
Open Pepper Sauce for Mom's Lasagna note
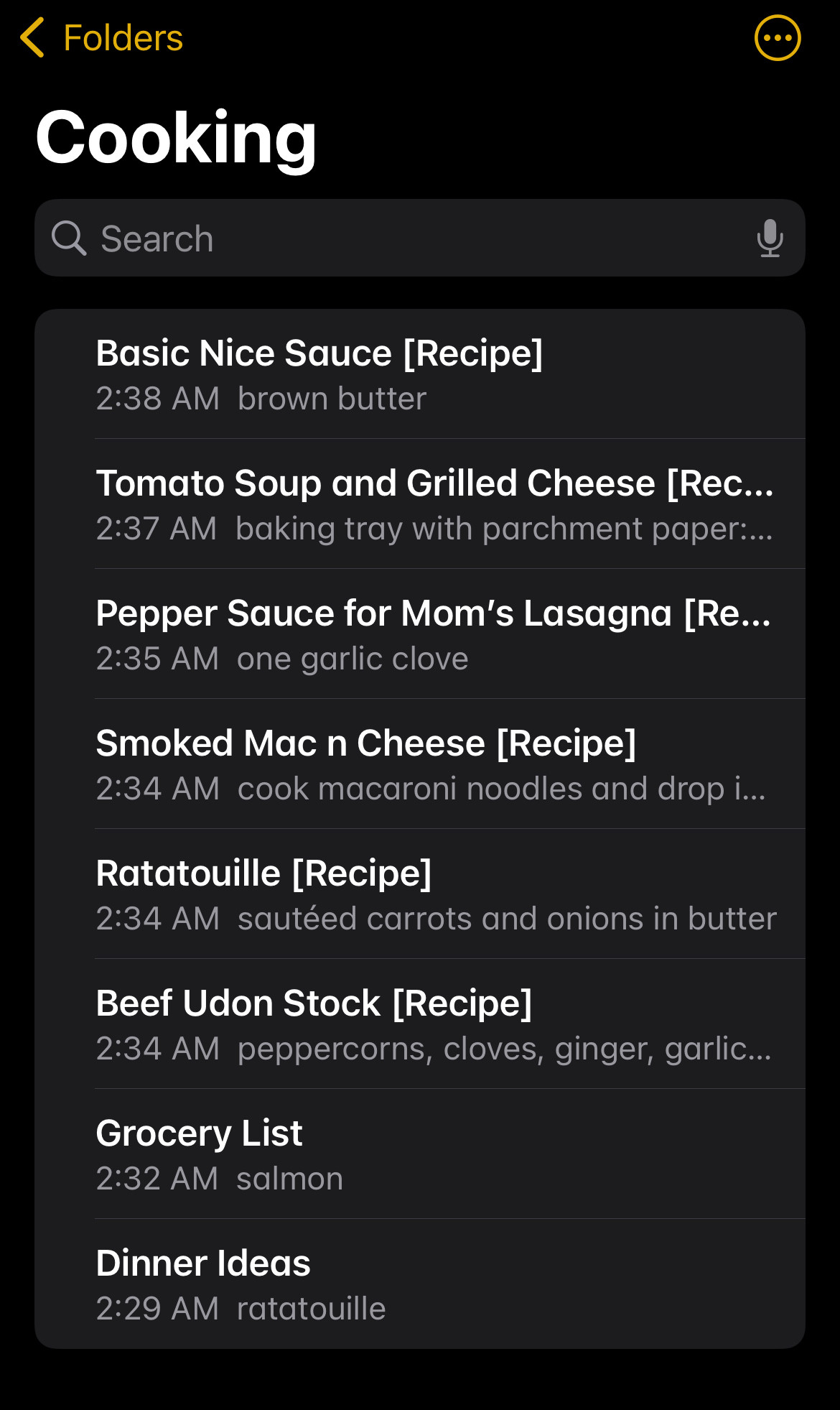coord(420,634)
